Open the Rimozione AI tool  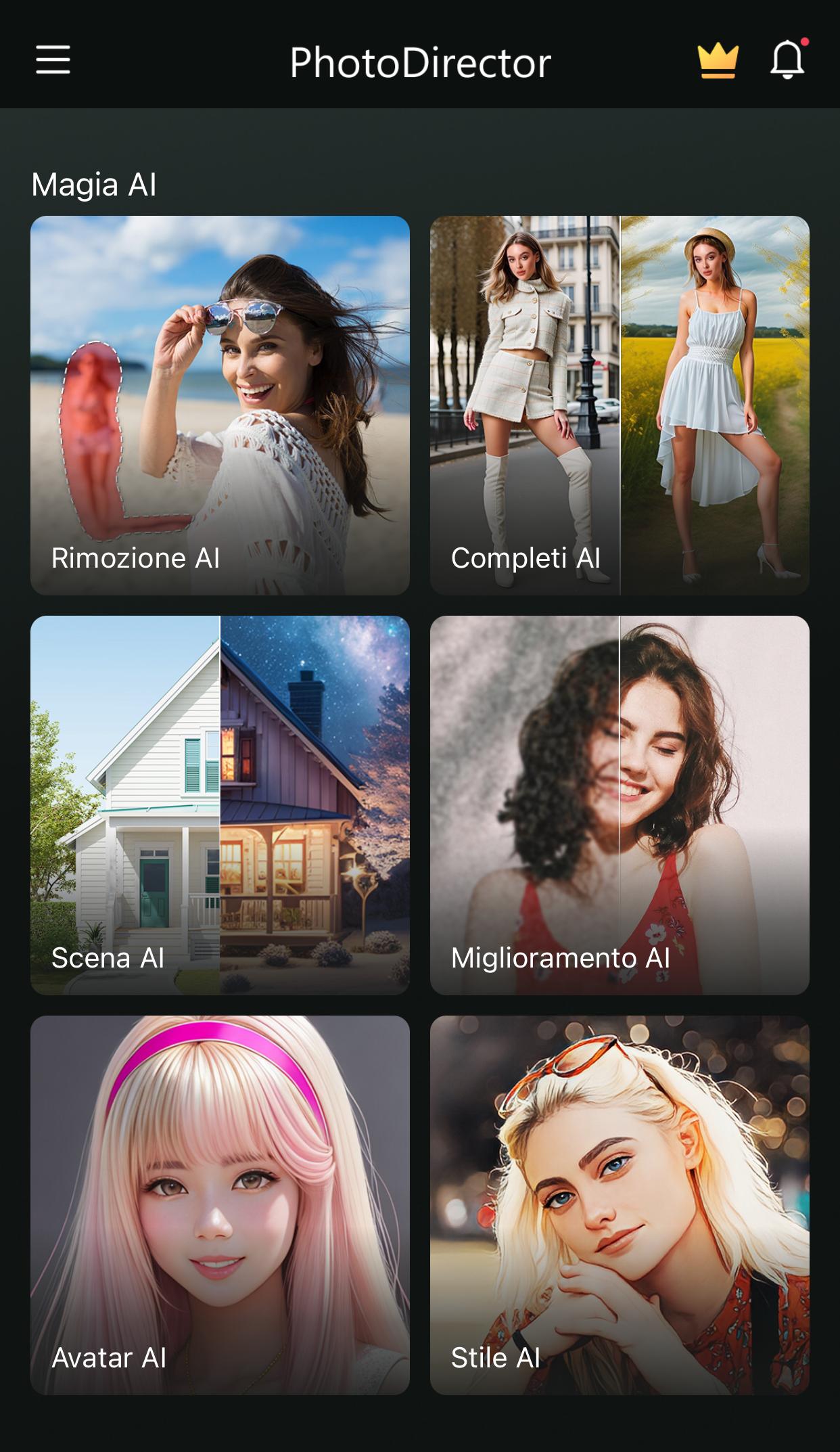(220, 405)
